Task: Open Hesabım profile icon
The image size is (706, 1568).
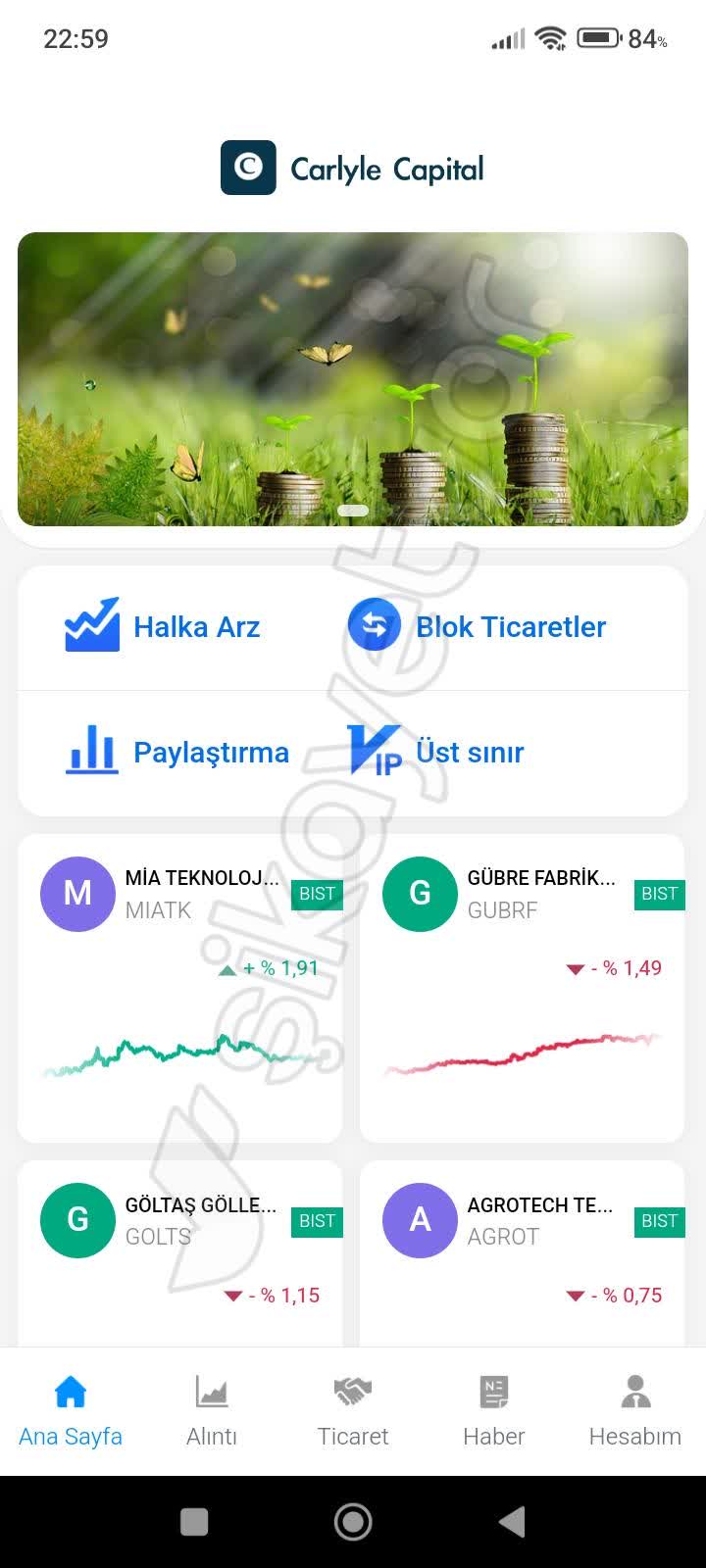Action: pyautogui.click(x=634, y=1391)
